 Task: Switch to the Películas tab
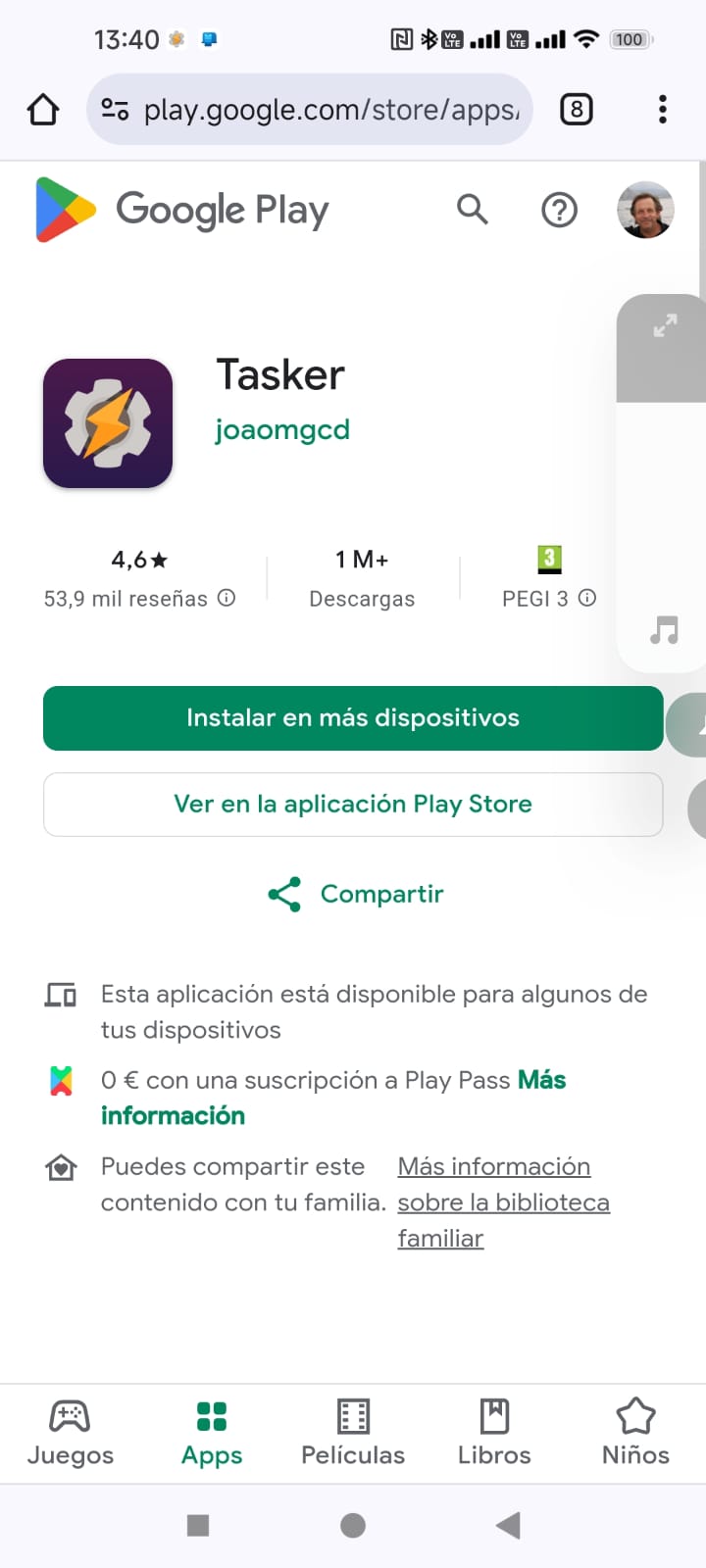(353, 1433)
